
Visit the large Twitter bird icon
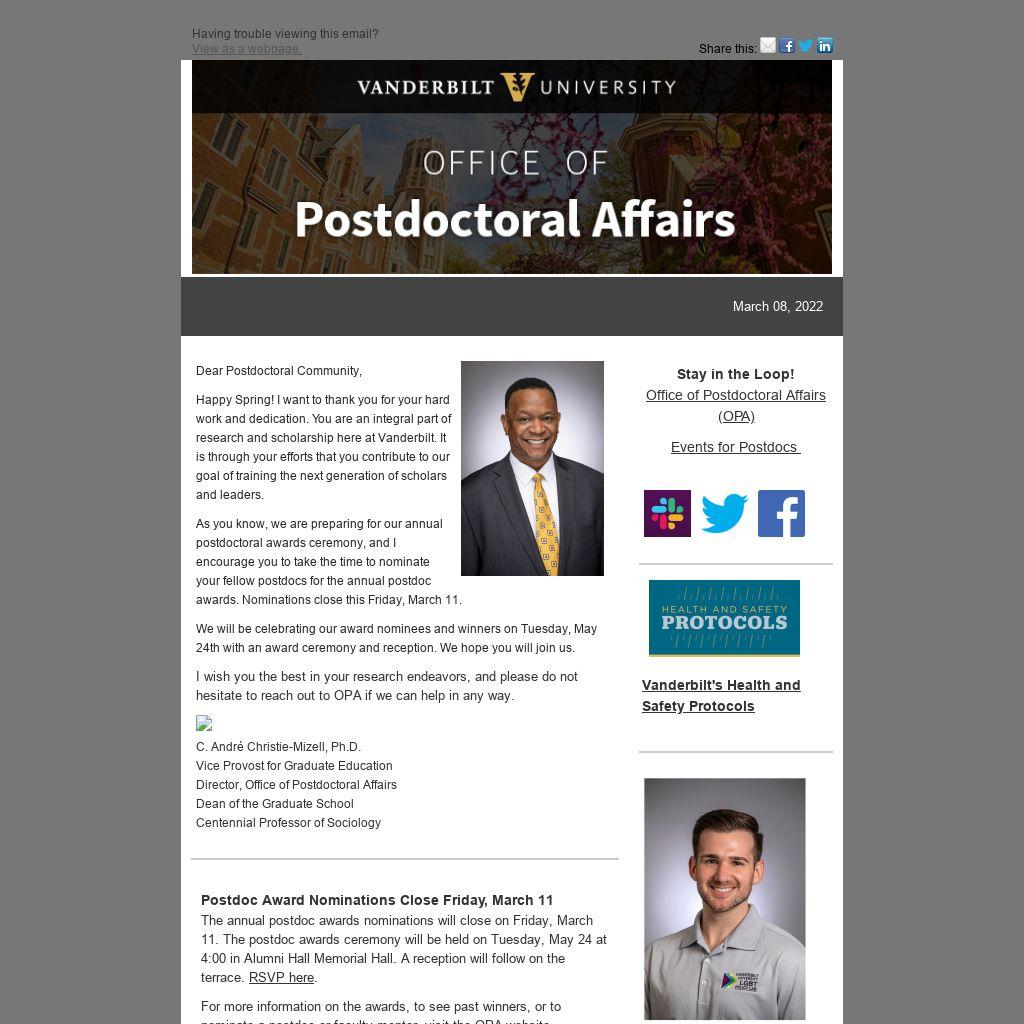pyautogui.click(x=724, y=513)
